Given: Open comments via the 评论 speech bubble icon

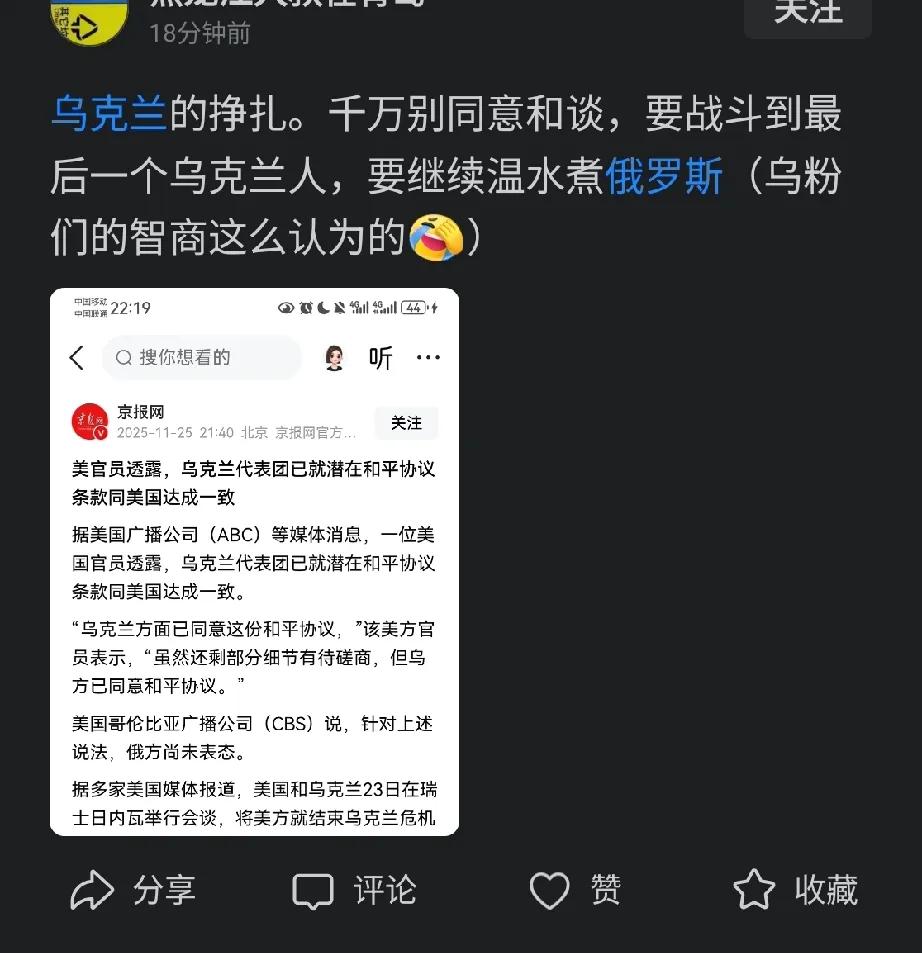Looking at the screenshot, I should point(315,889).
